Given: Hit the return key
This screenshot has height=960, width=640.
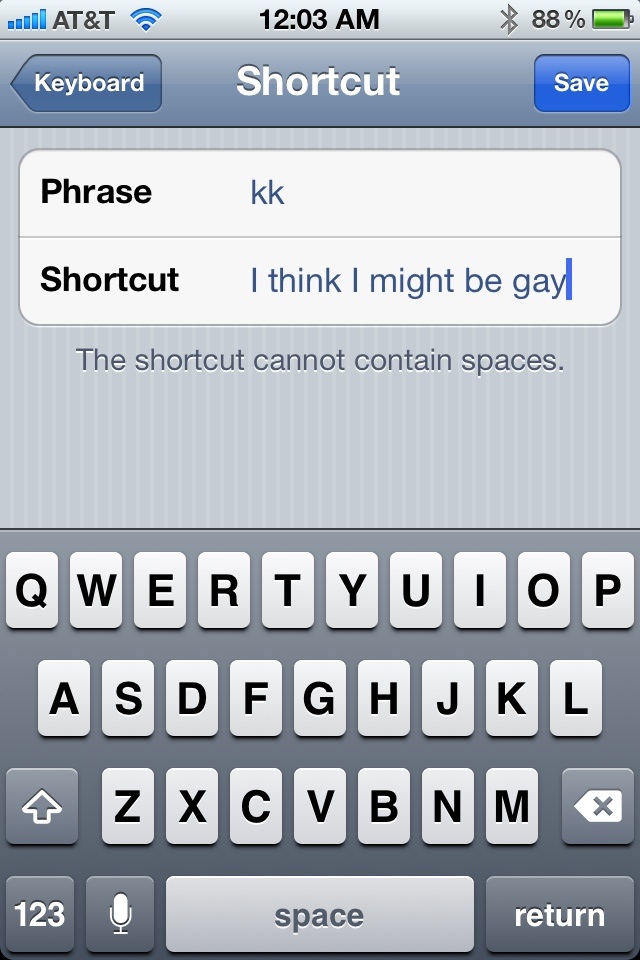Looking at the screenshot, I should coord(559,914).
